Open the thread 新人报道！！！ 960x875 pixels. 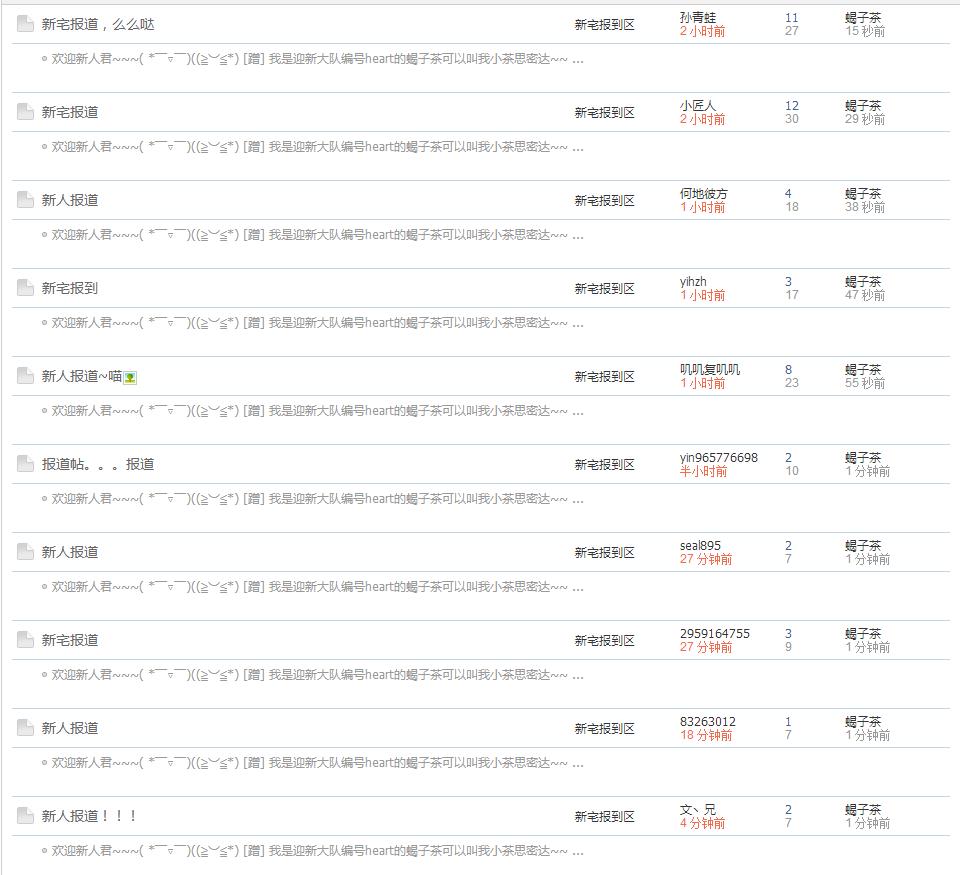pyautogui.click(x=89, y=816)
